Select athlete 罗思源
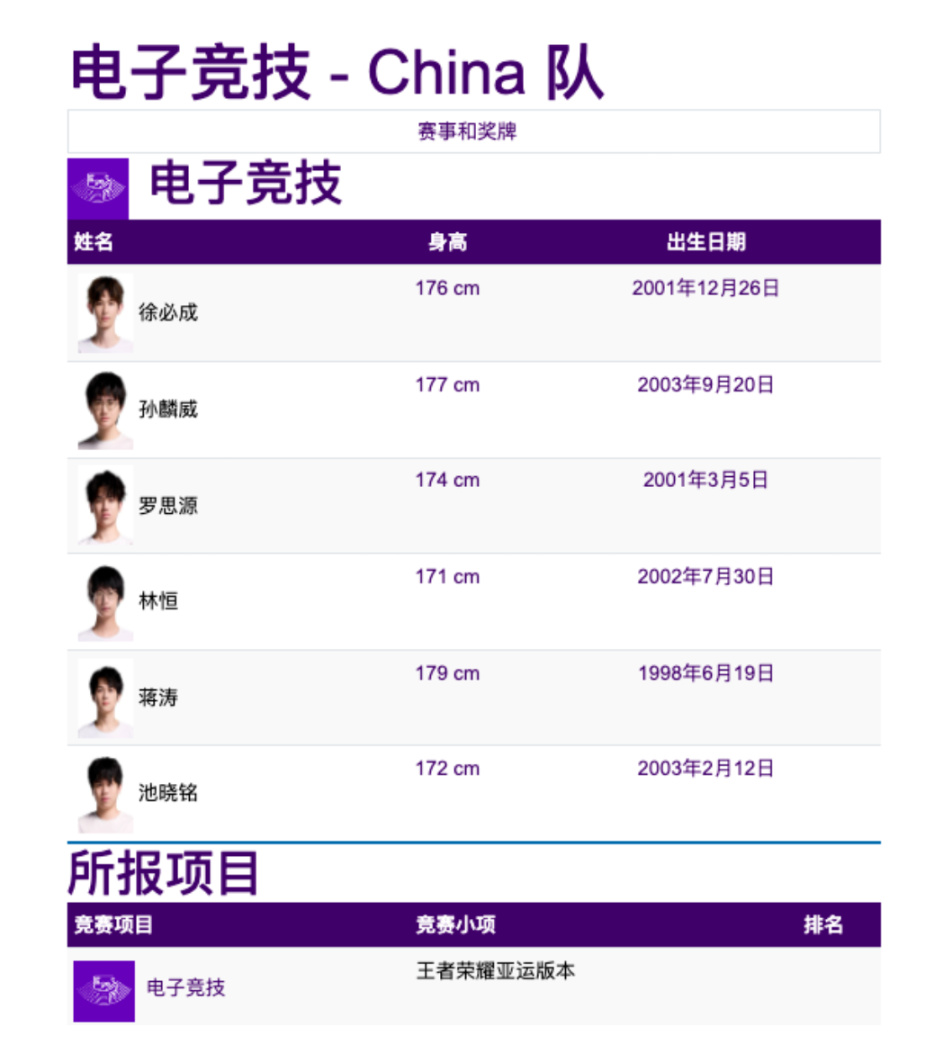The height and width of the screenshot is (1063, 952). (167, 506)
